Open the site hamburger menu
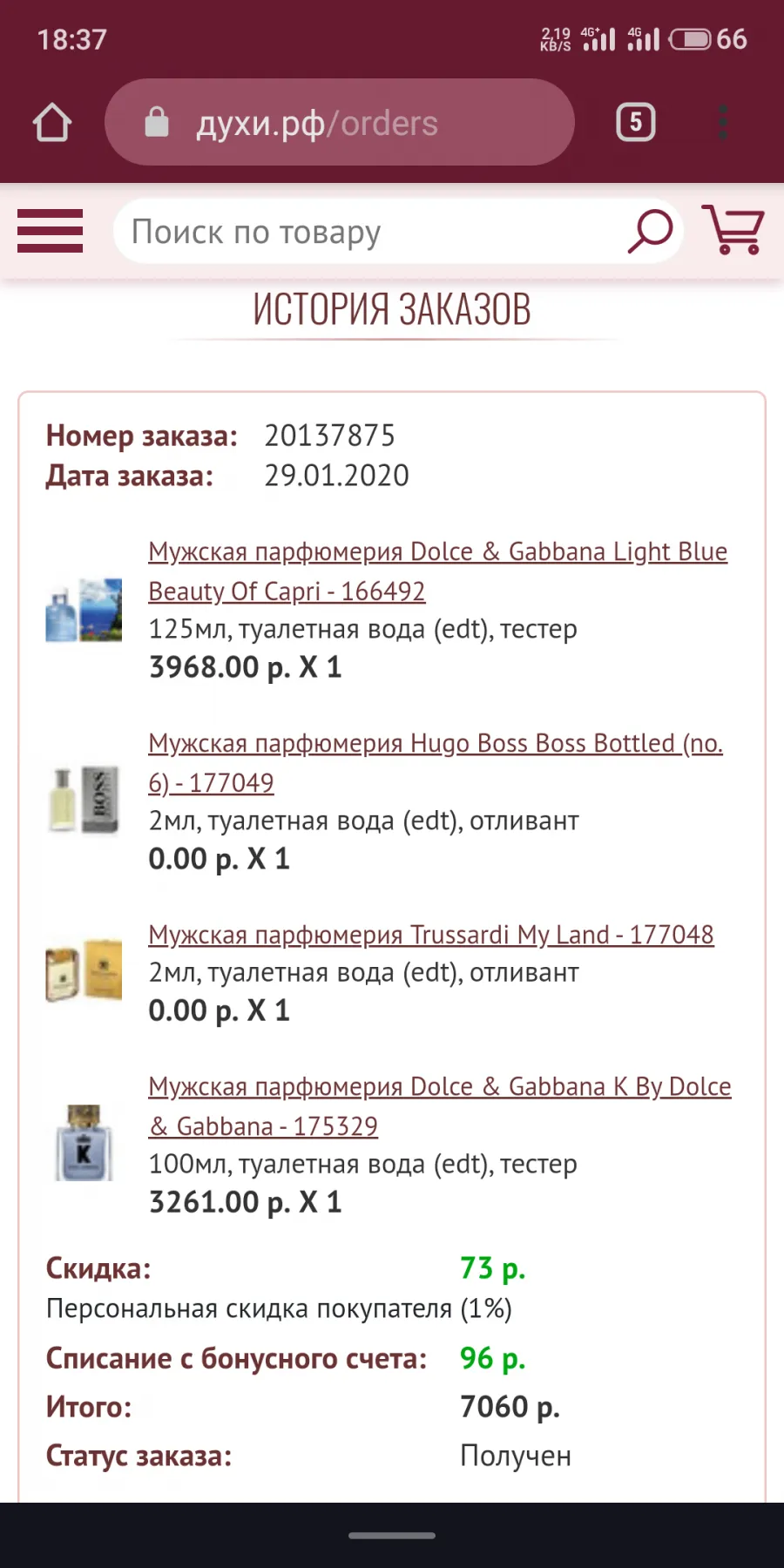Screen dimensions: 784x1568 51,231
